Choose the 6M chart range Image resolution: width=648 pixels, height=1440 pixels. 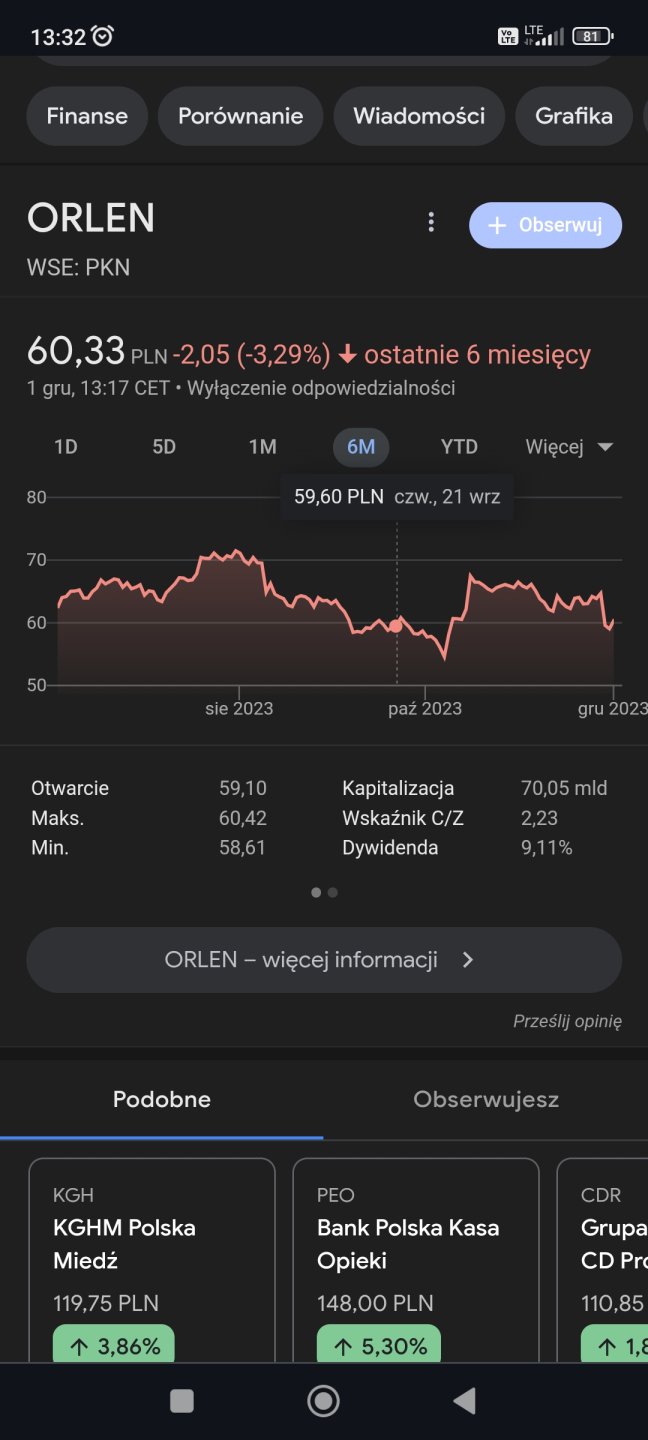coord(361,447)
